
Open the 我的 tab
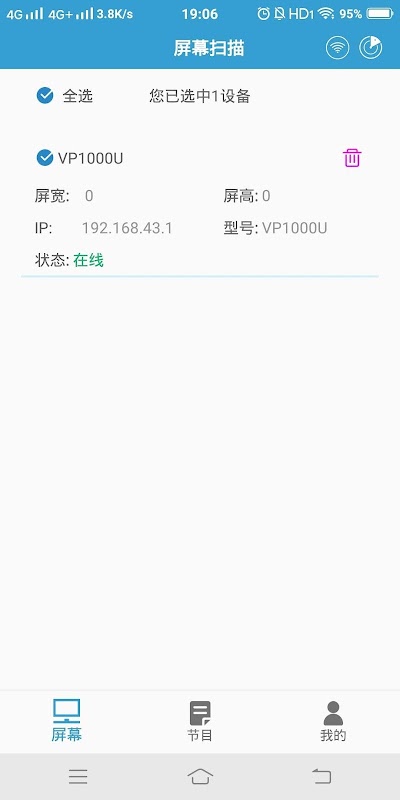tap(333, 721)
